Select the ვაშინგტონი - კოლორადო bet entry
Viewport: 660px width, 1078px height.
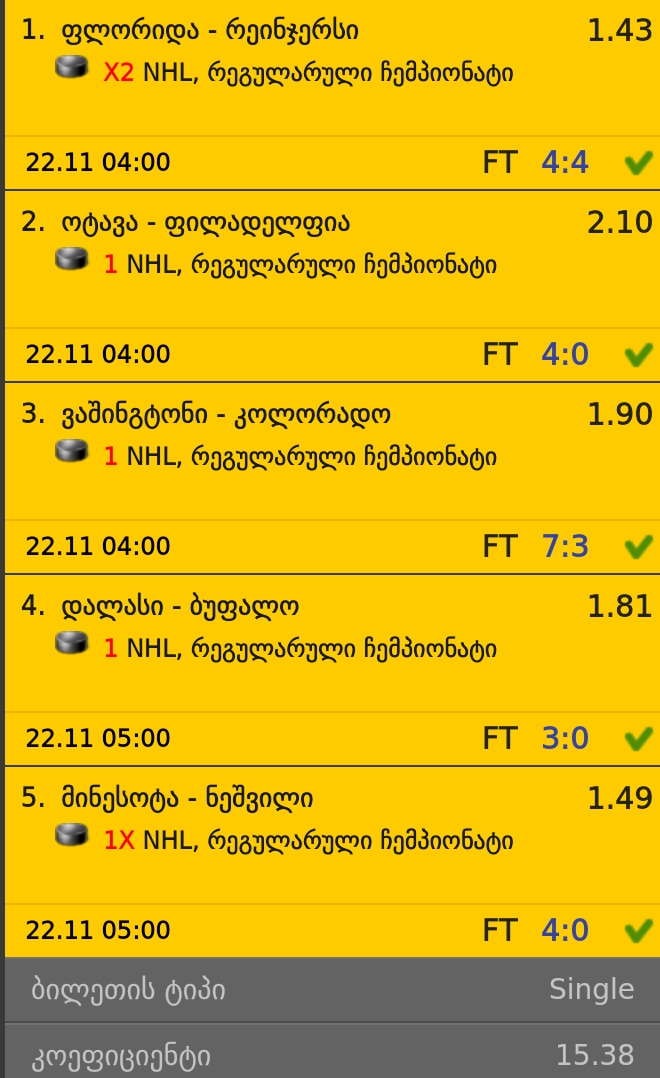click(x=226, y=415)
